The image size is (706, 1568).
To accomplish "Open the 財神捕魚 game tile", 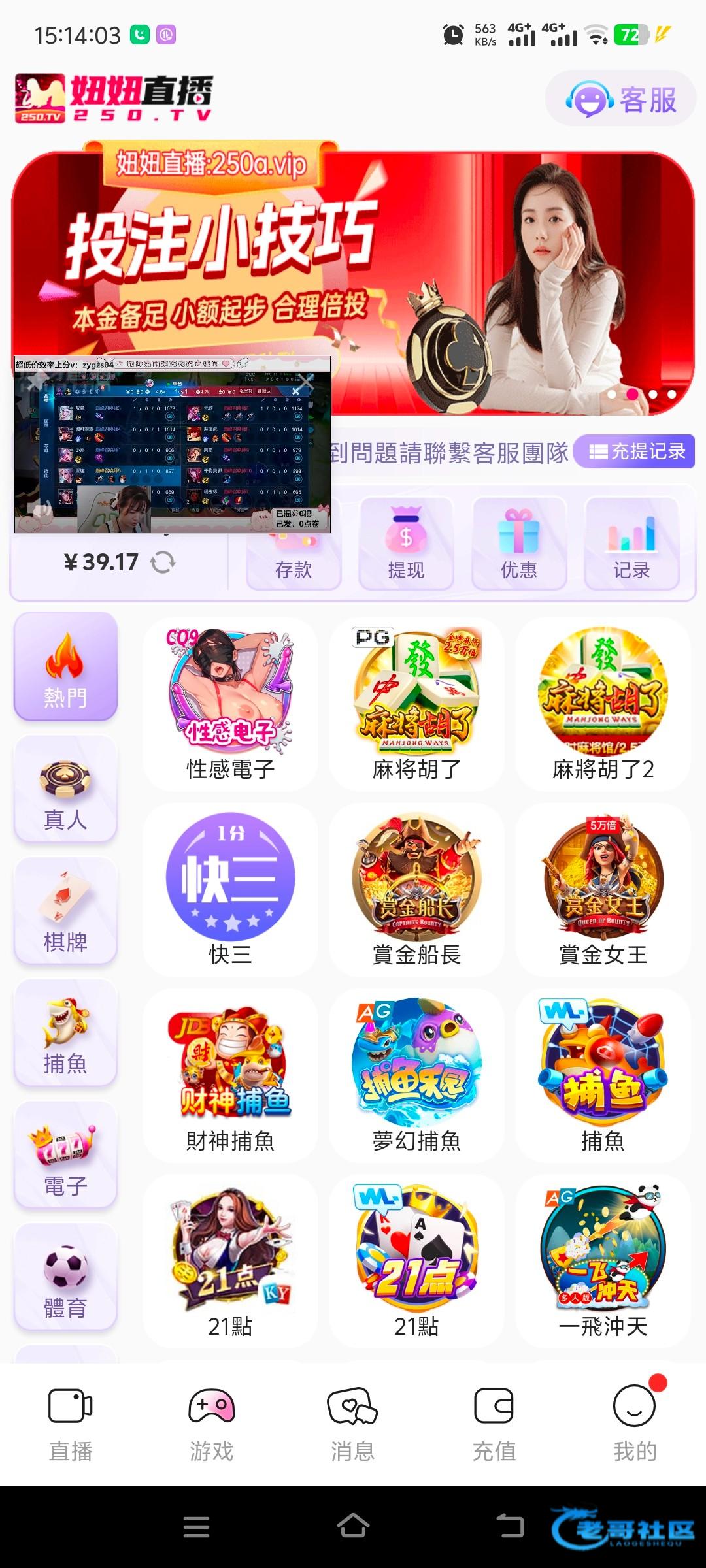I will 230,1075.
